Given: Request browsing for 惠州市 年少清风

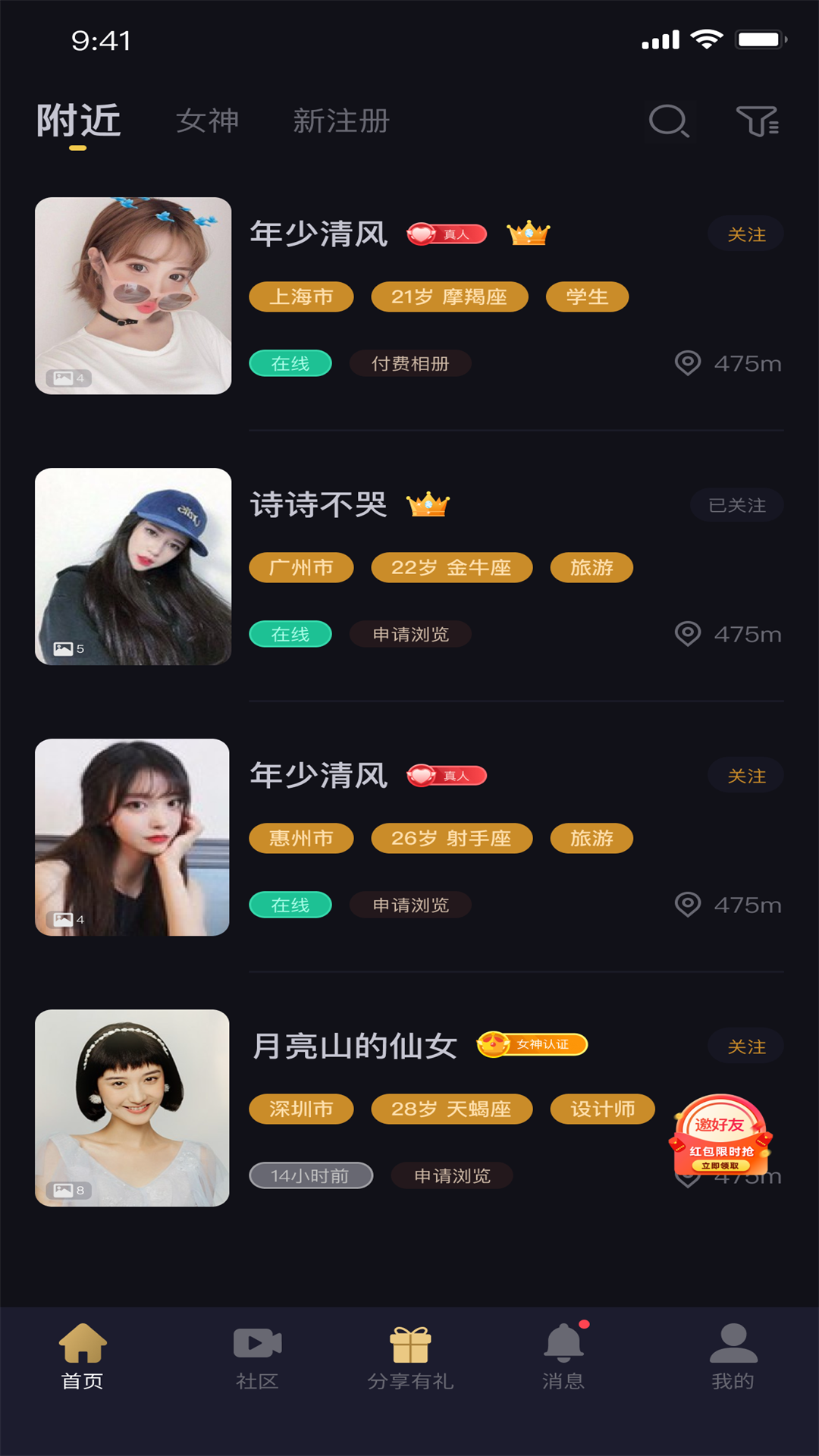Looking at the screenshot, I should [410, 905].
